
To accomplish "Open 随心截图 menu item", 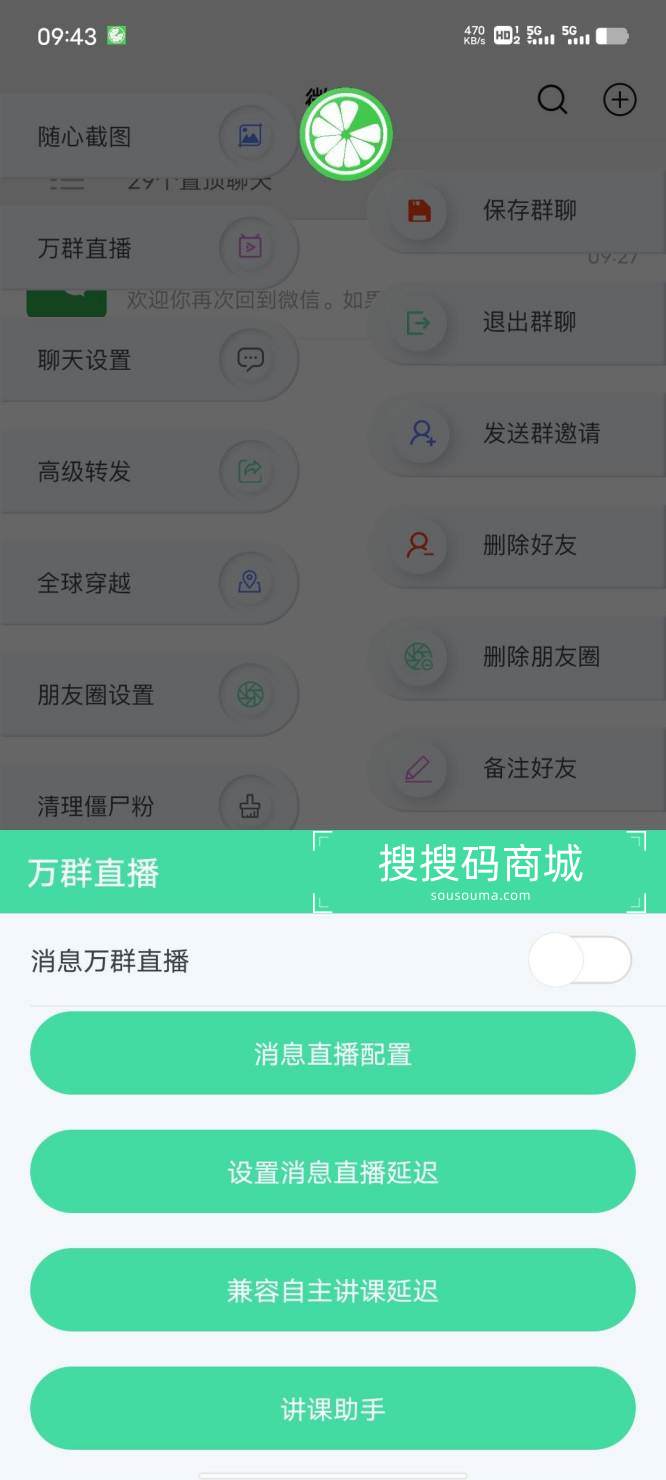I will tap(140, 136).
